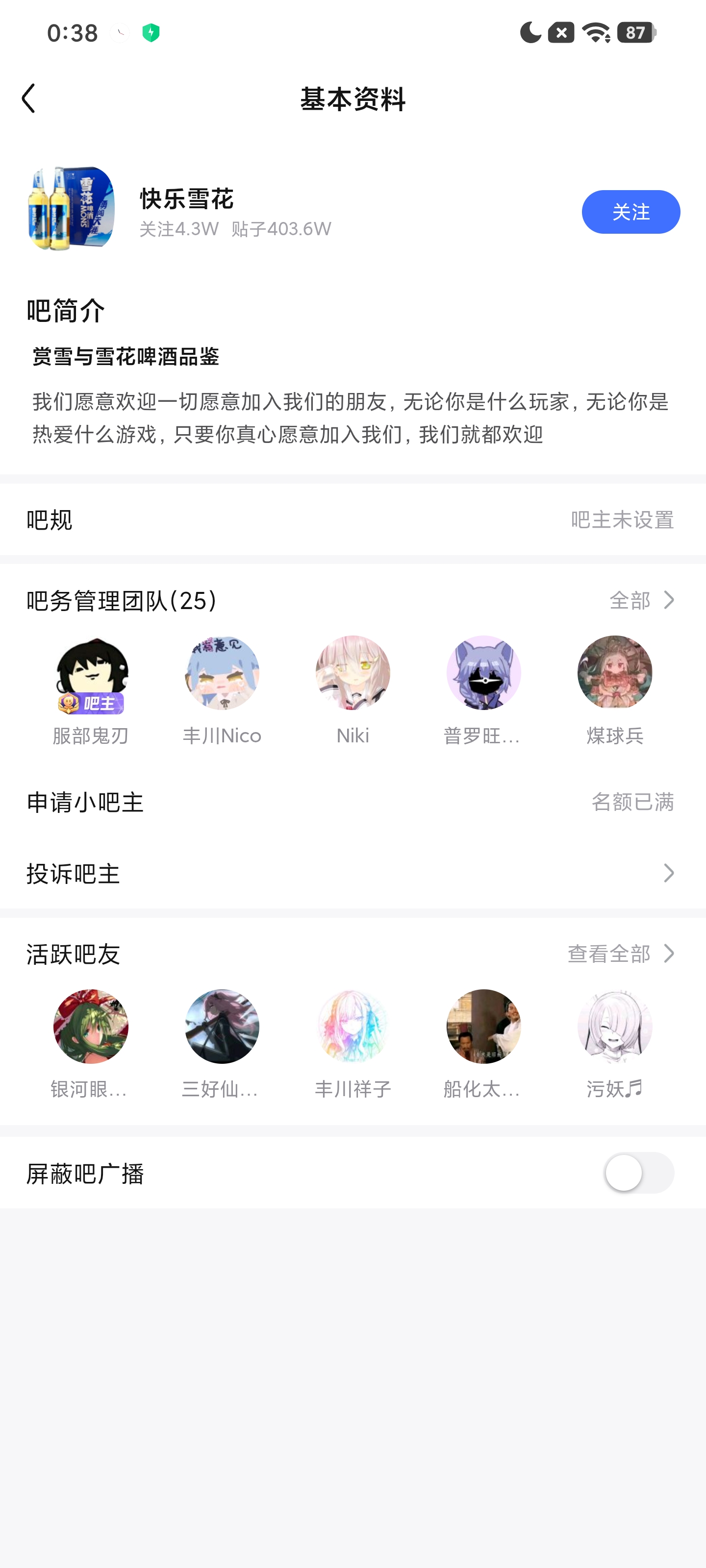Follow the 快乐雪花 bar with 关注
The height and width of the screenshot is (1568, 706).
click(630, 212)
